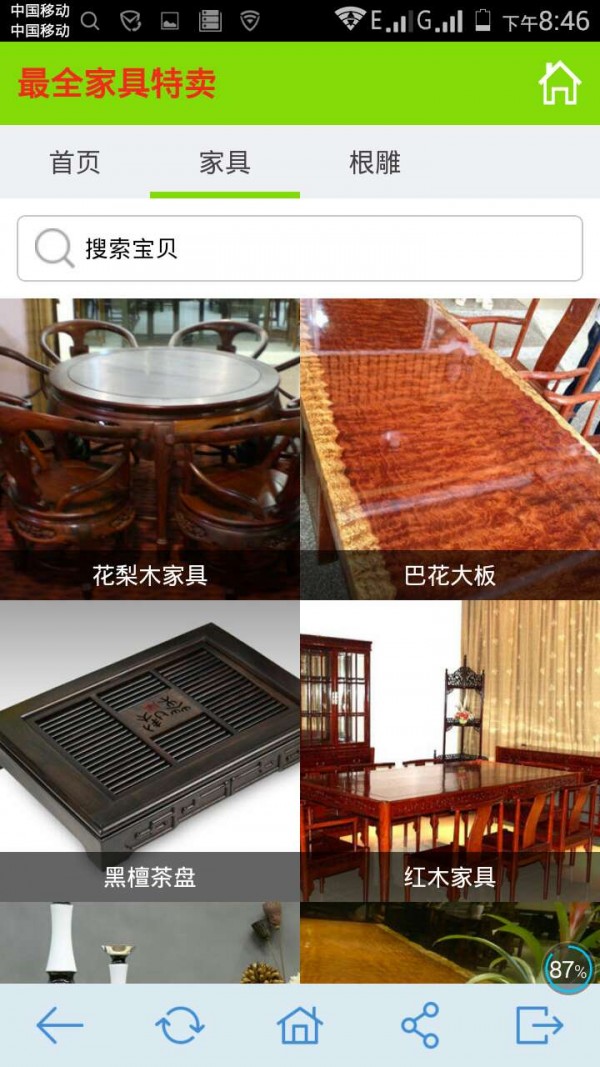Tap the home icon in the green header
Viewport: 600px width, 1067px height.
click(559, 83)
